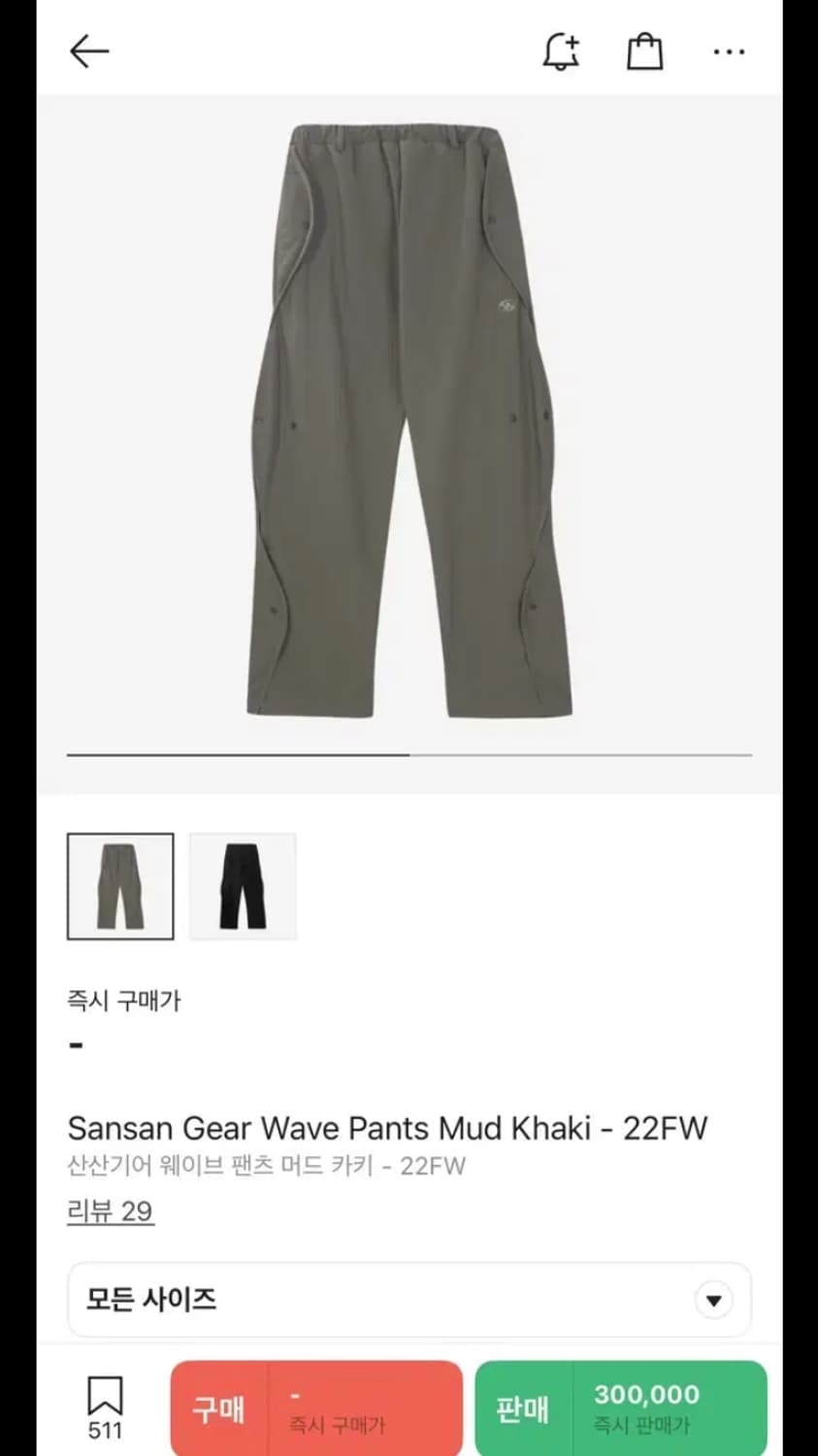Viewport: 818px width, 1456px height.
Task: Open the three-dot more options menu
Action: click(x=729, y=51)
